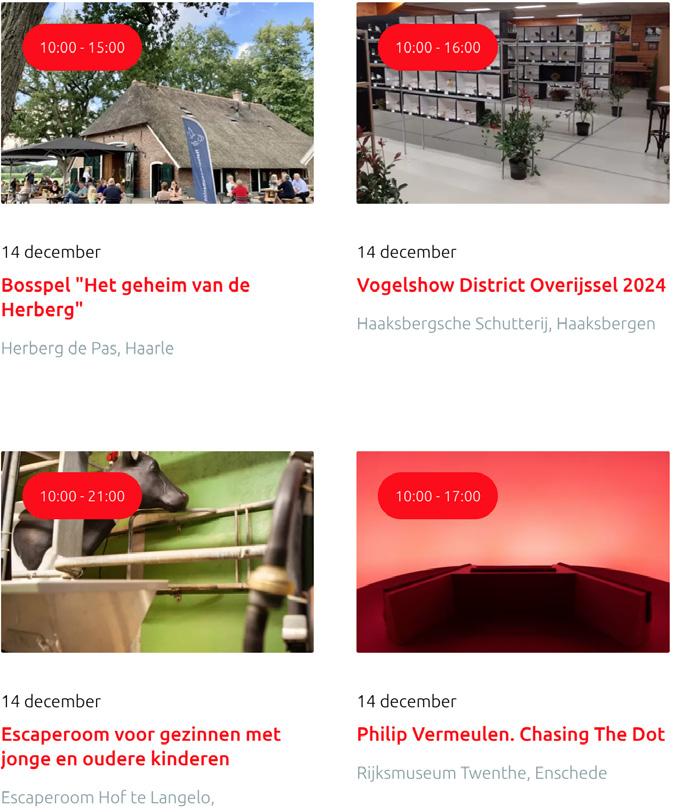Open the Herberg de Pas event photo

(x=157, y=103)
